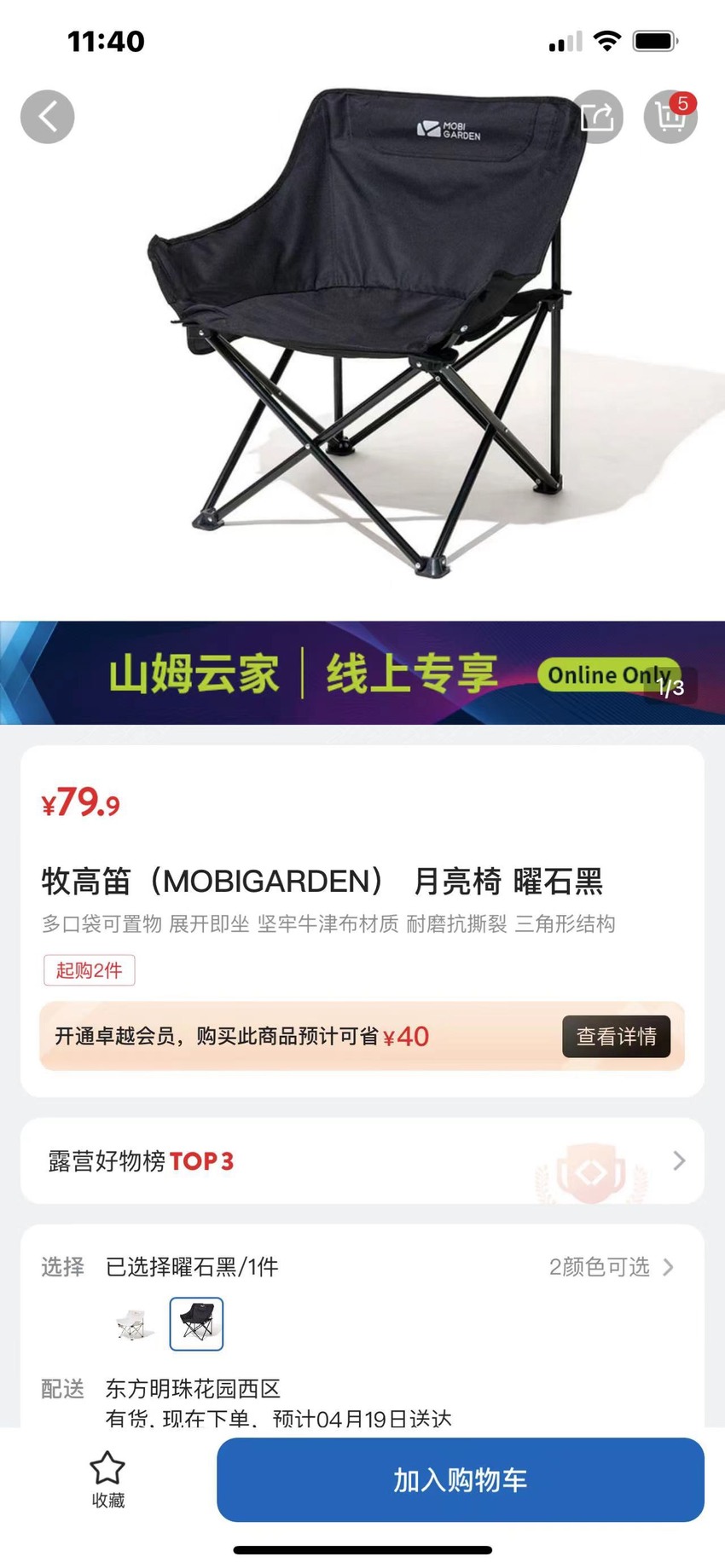Select the black chair color option
Image resolution: width=725 pixels, height=1568 pixels.
tap(196, 1324)
